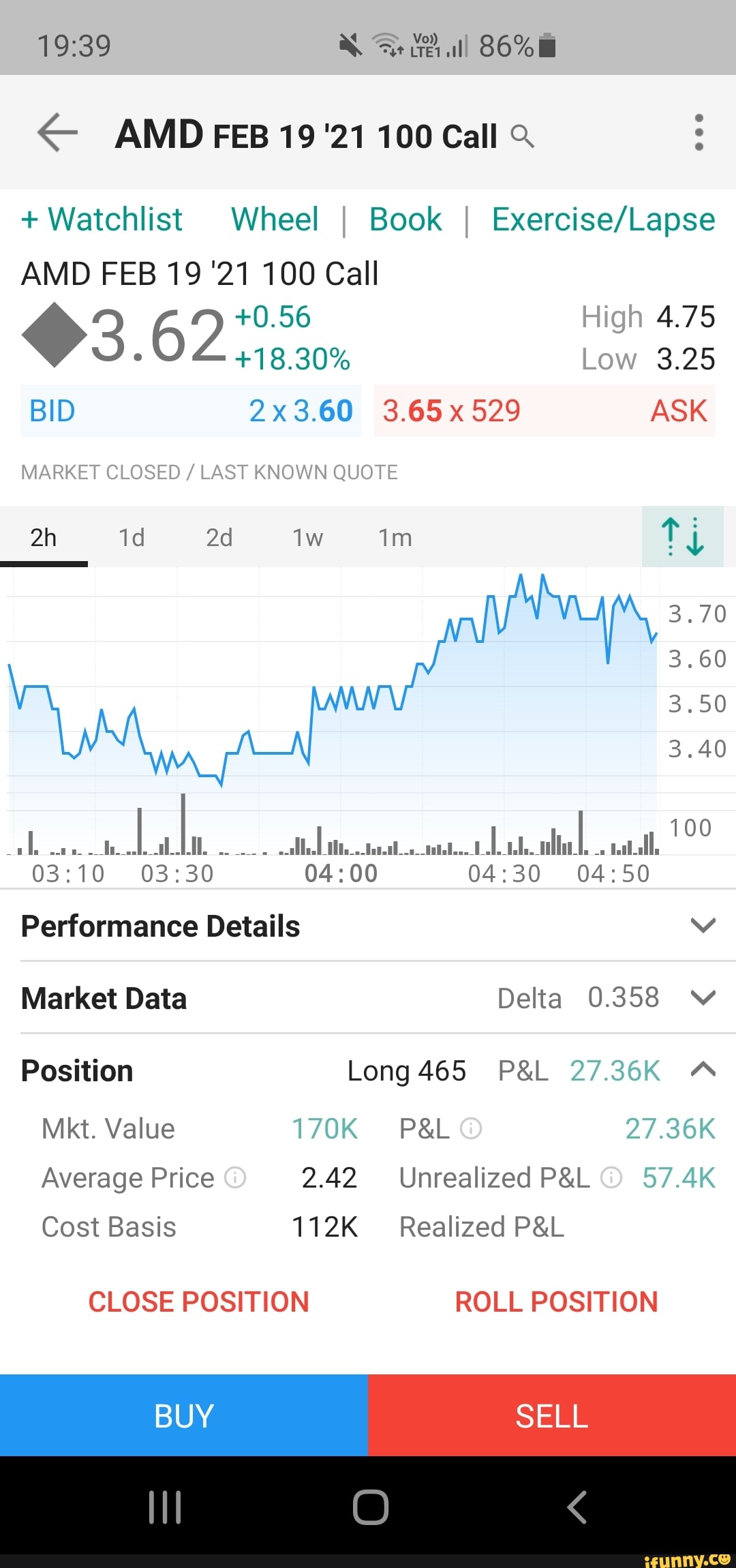Screen dimensions: 736x1568
Task: Select the 2h chart timeframe
Action: (x=43, y=537)
